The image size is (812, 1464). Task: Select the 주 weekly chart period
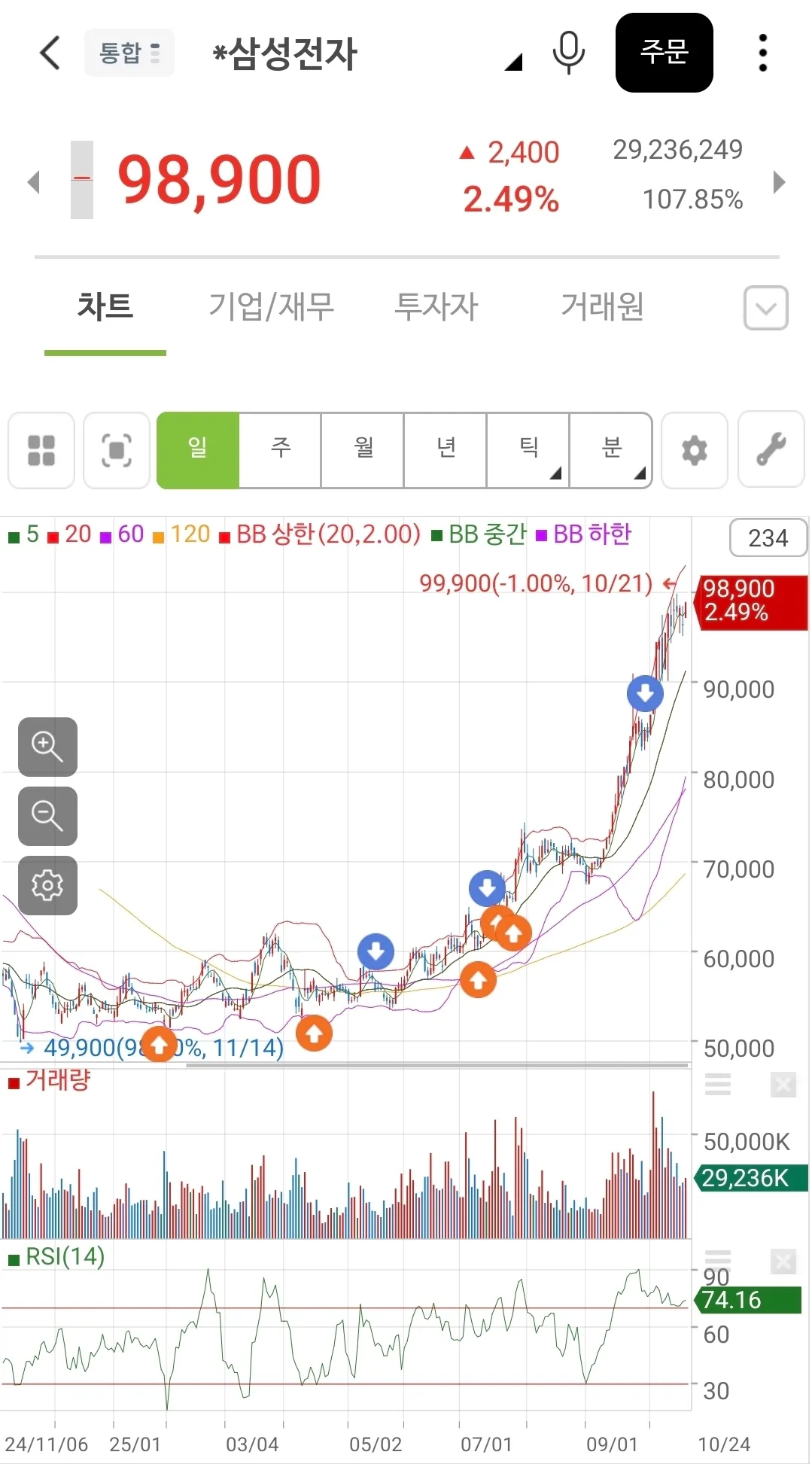tap(280, 450)
